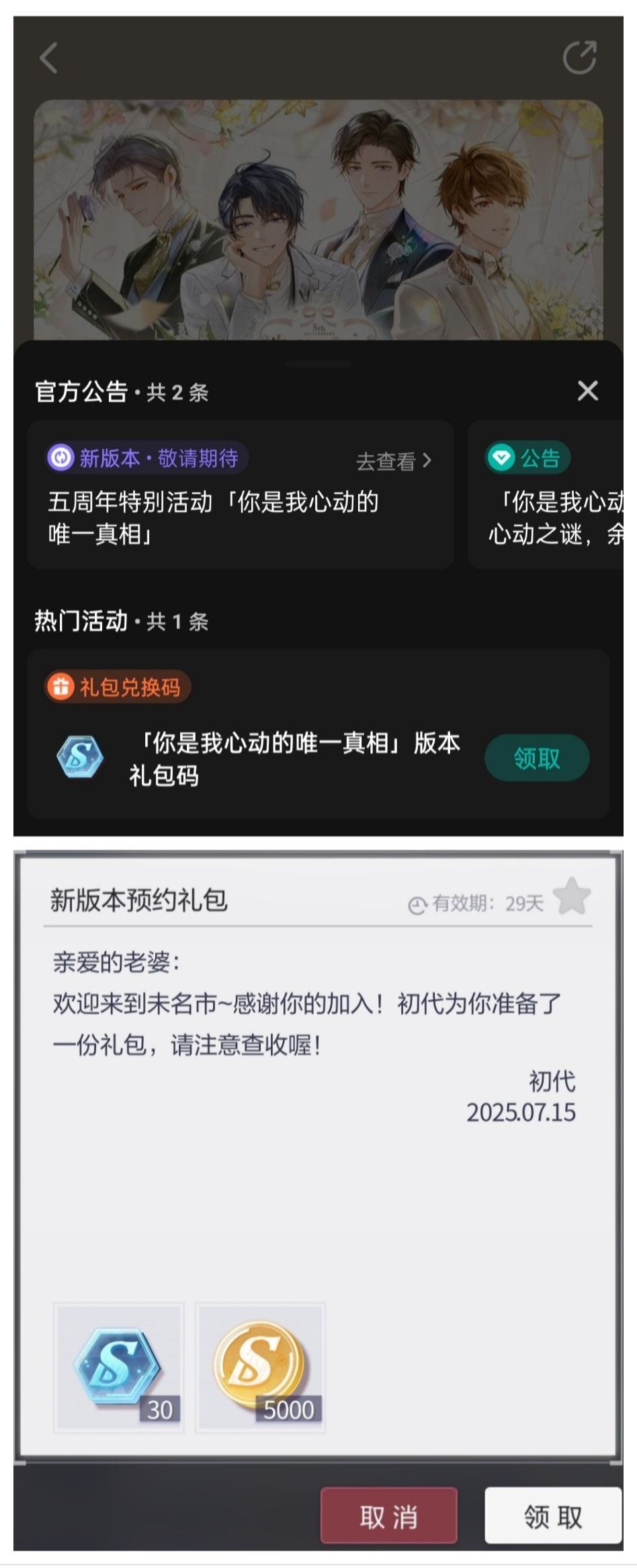Tap the heart icon on the 公告 badge
Screen dimensions: 637x1568
[500, 457]
